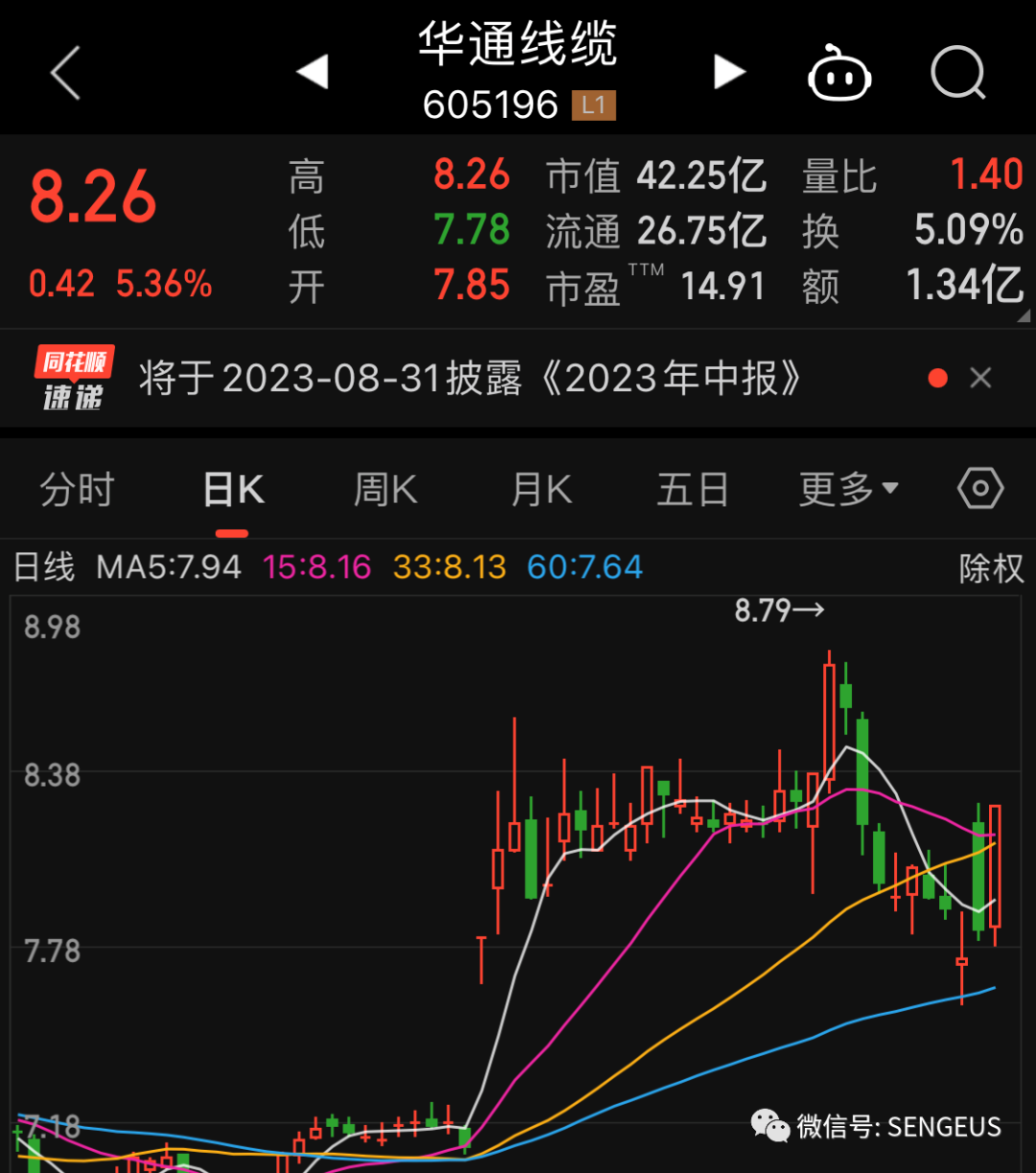Tap the 除权 adjustment option

point(991,569)
